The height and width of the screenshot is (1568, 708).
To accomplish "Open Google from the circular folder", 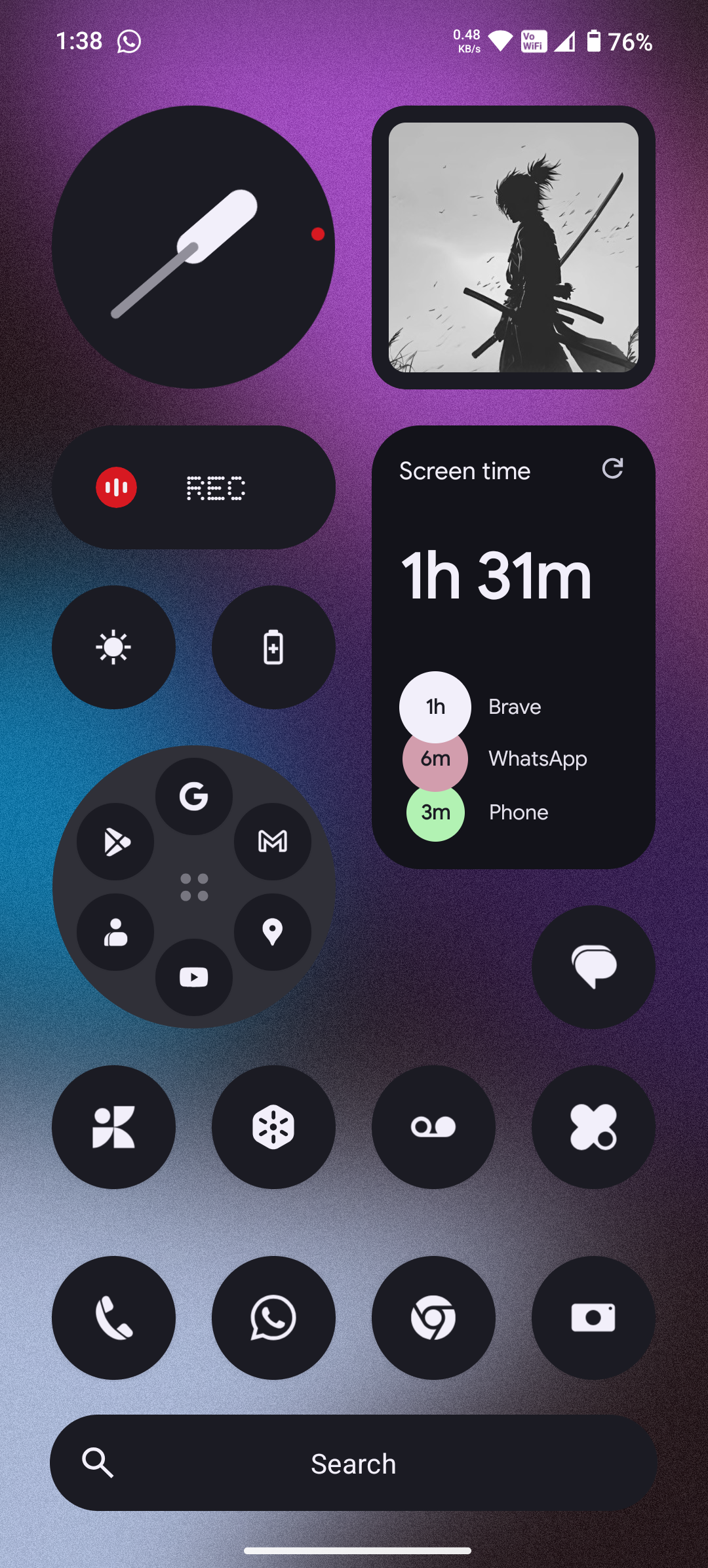I will tap(194, 796).
